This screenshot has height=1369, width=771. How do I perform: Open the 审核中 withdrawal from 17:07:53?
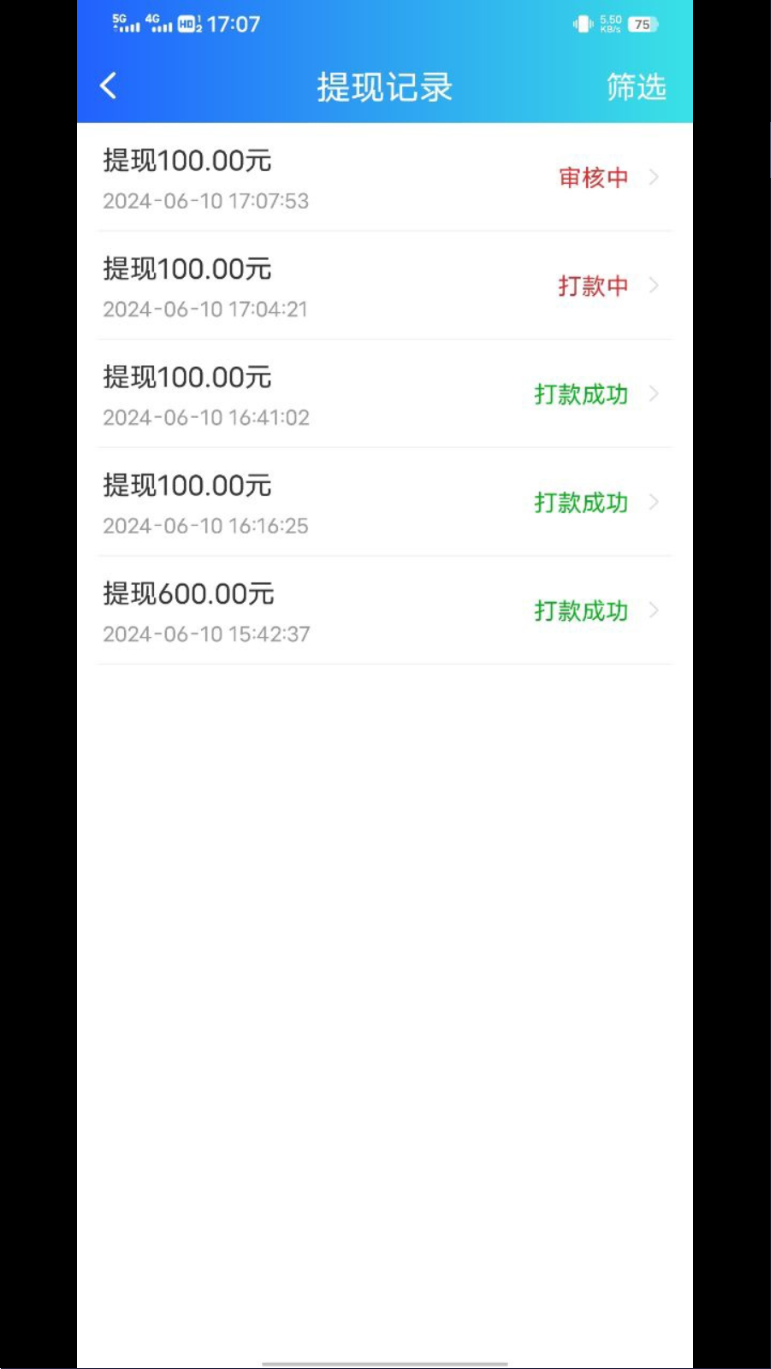point(385,178)
